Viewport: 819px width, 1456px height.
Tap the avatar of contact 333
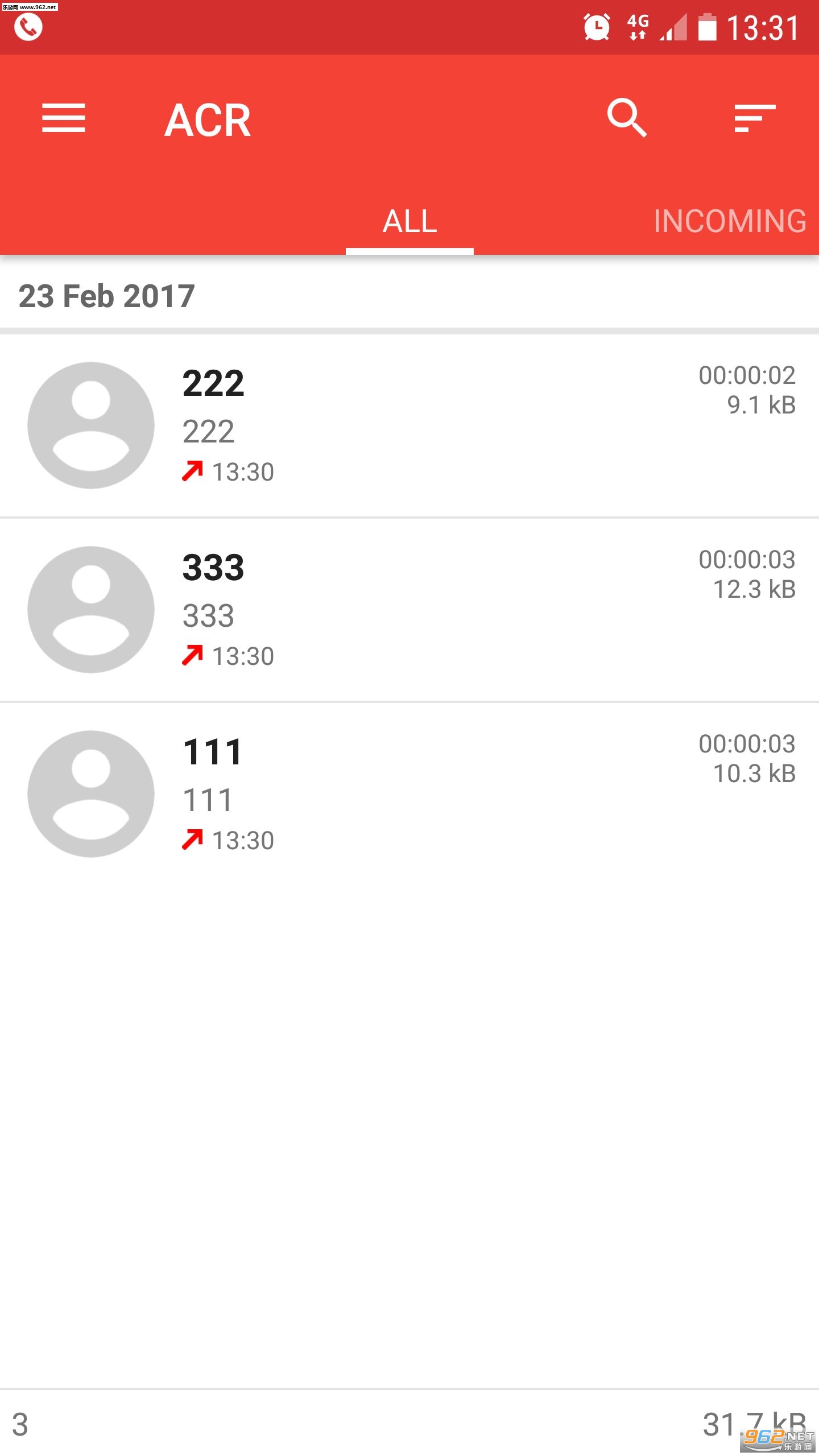91,610
